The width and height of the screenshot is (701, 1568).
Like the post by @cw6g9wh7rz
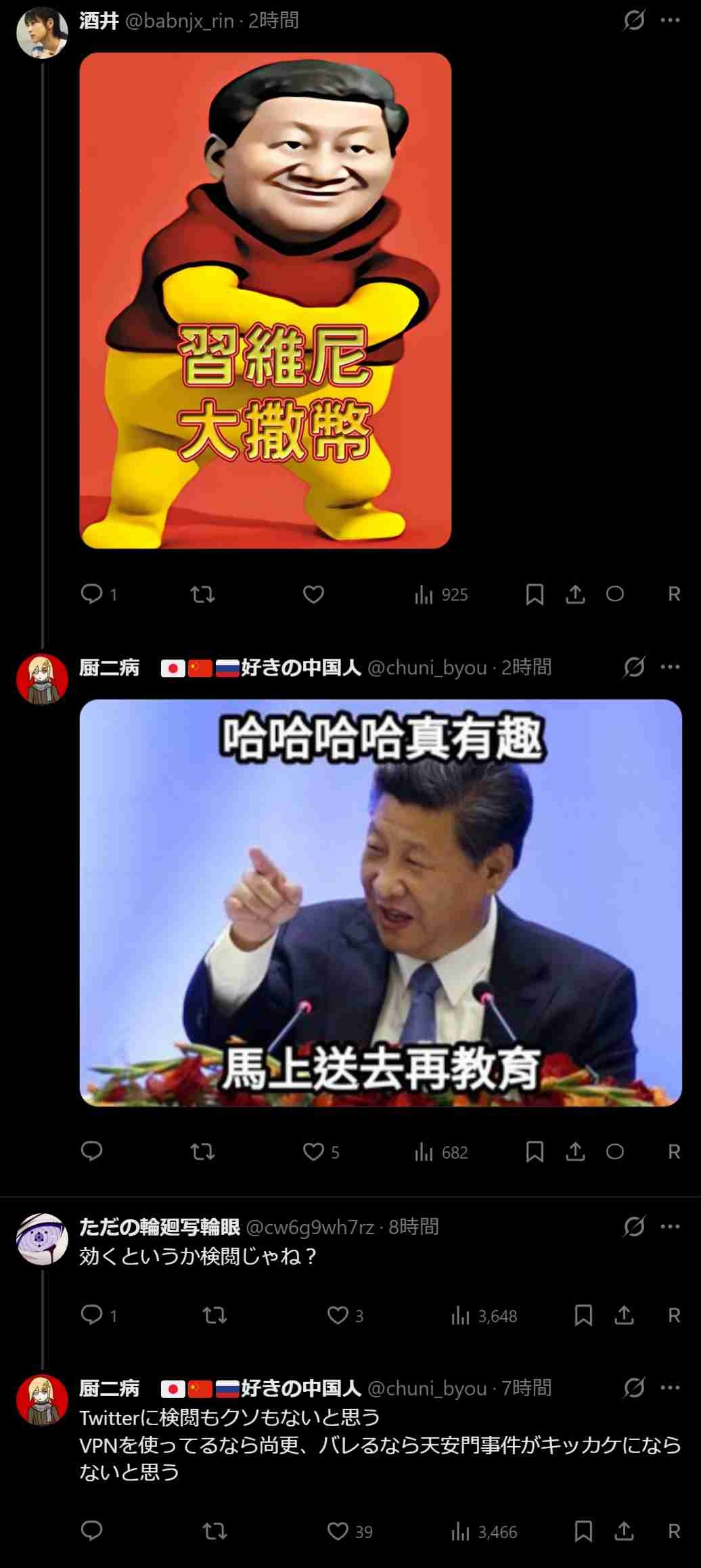337,1315
